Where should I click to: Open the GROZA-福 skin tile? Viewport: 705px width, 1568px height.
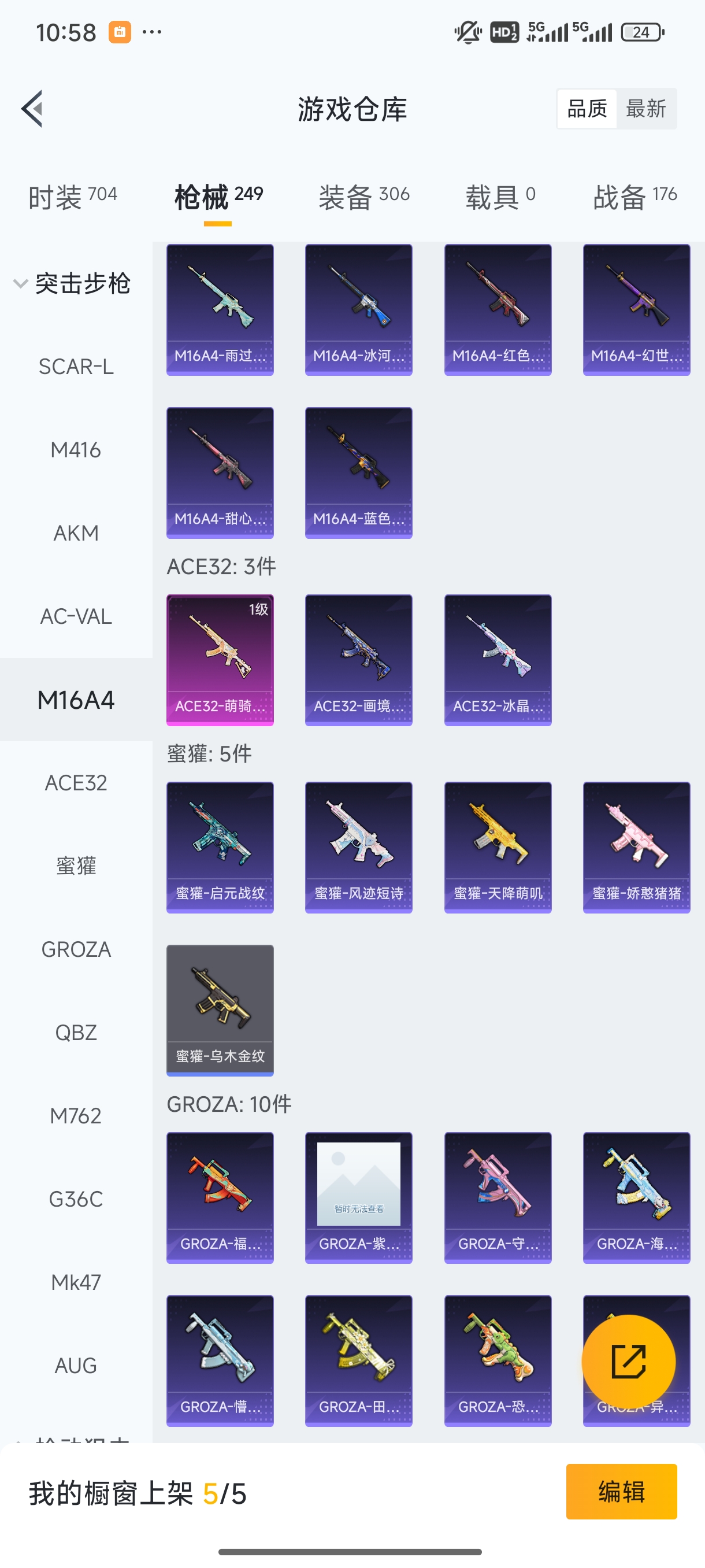220,1197
